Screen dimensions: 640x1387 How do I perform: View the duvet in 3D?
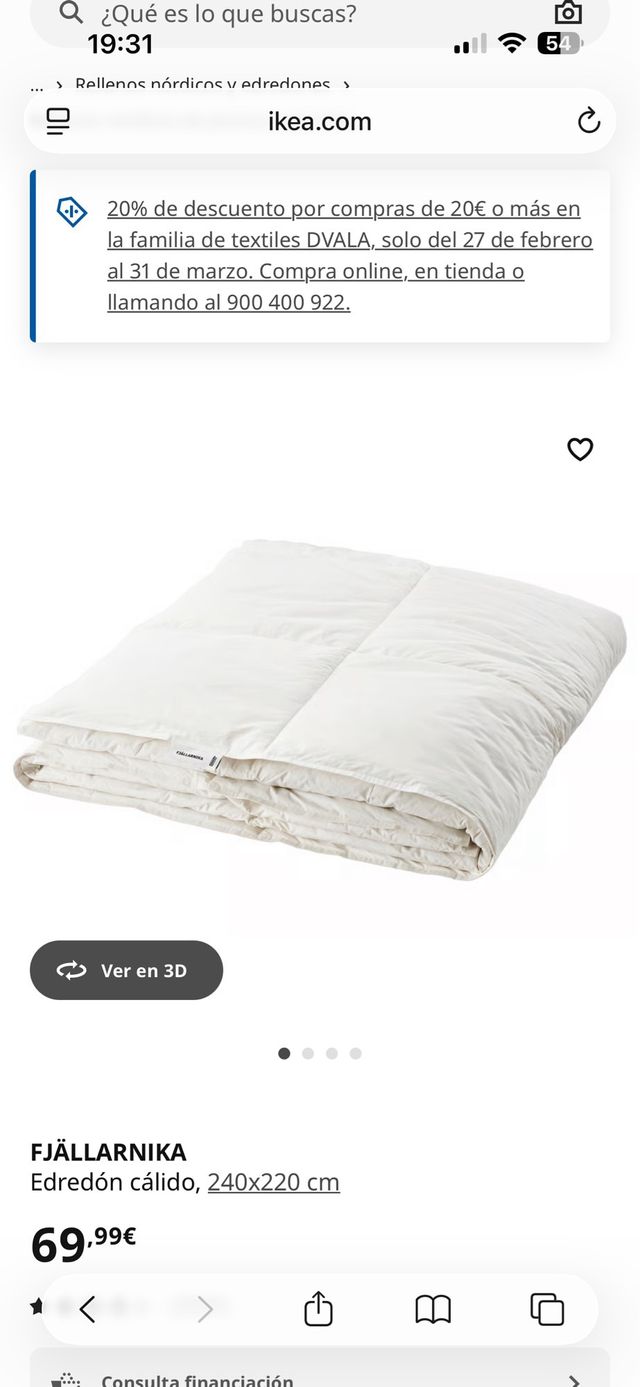[x=127, y=970]
